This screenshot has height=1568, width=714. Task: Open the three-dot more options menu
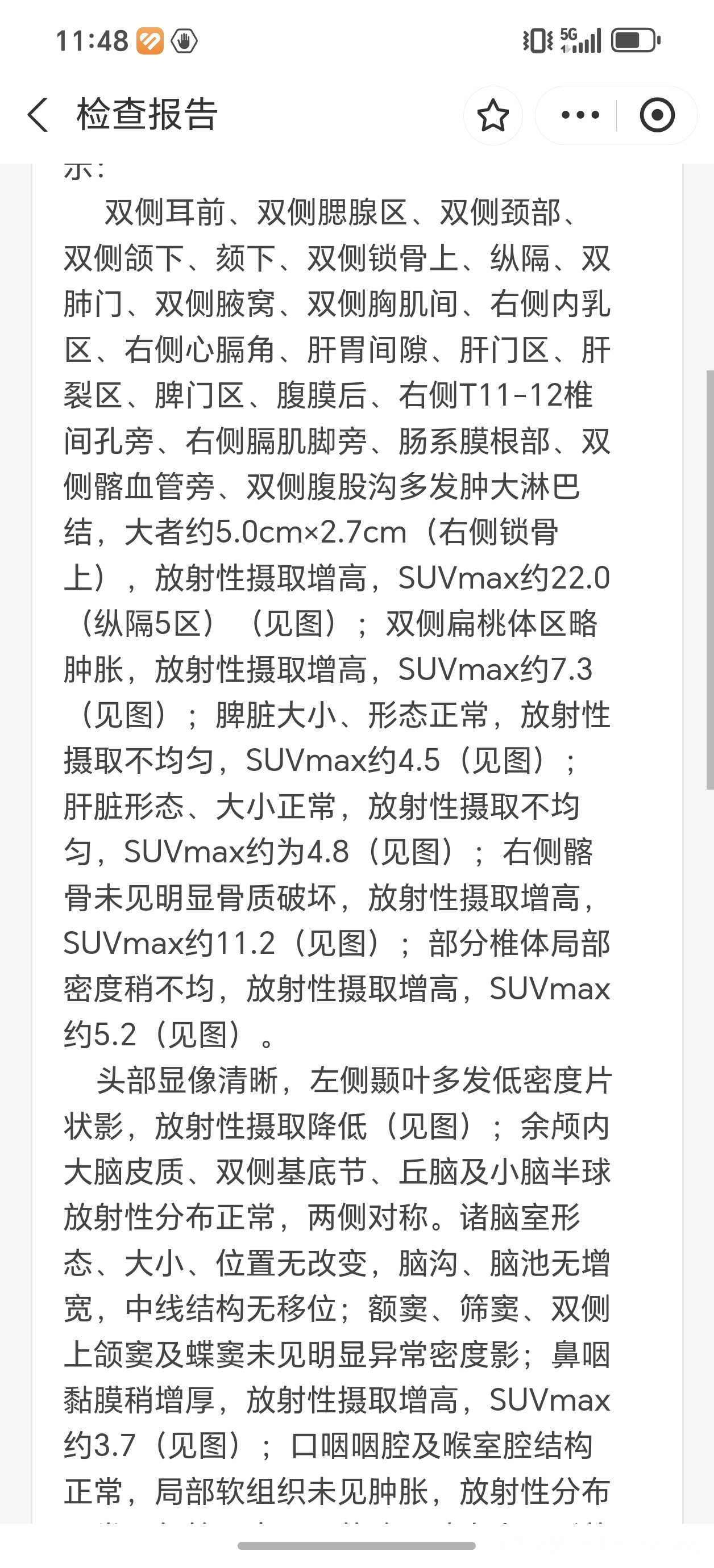[x=579, y=115]
